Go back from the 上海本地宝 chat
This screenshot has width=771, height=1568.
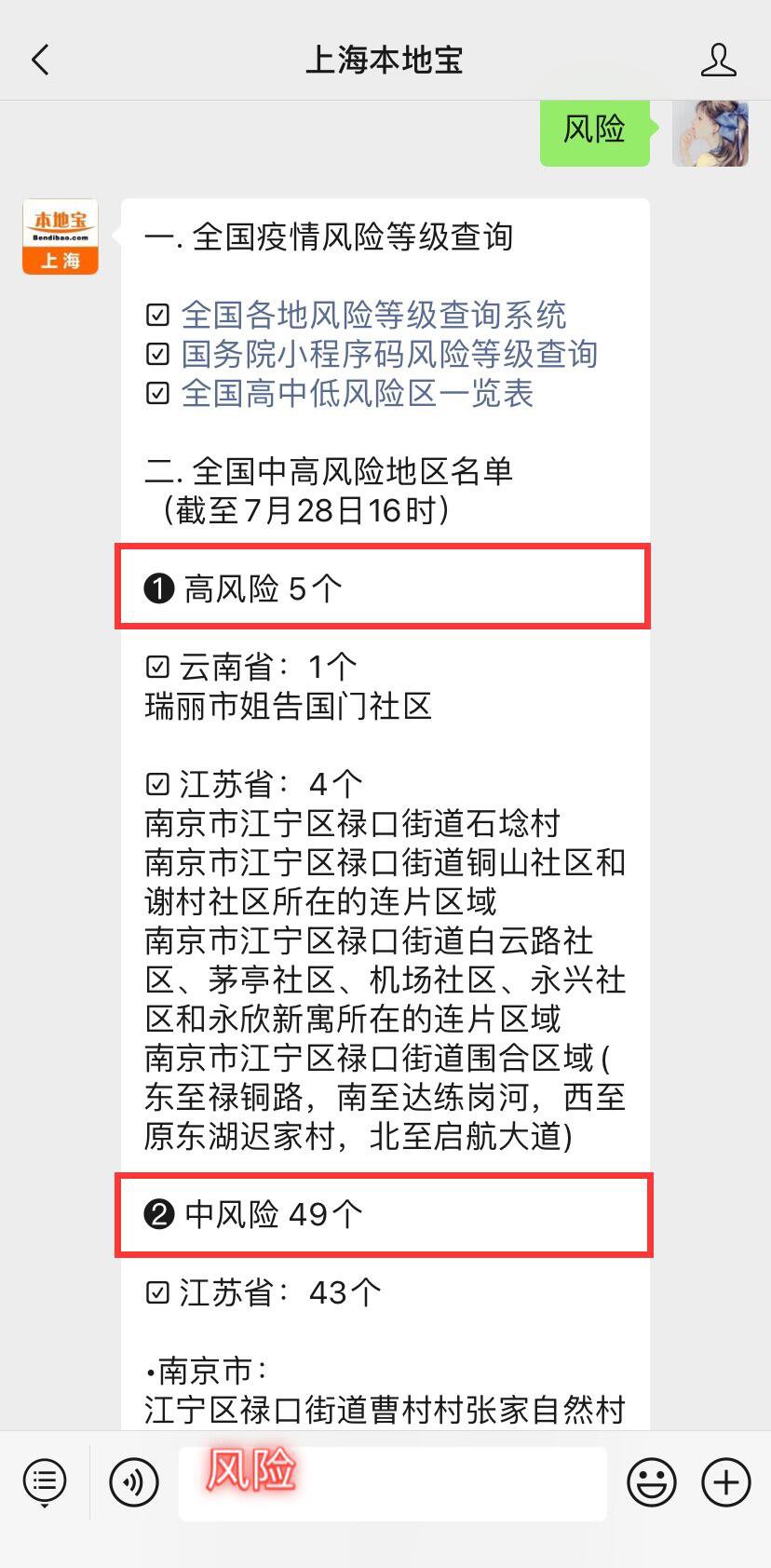coord(40,61)
